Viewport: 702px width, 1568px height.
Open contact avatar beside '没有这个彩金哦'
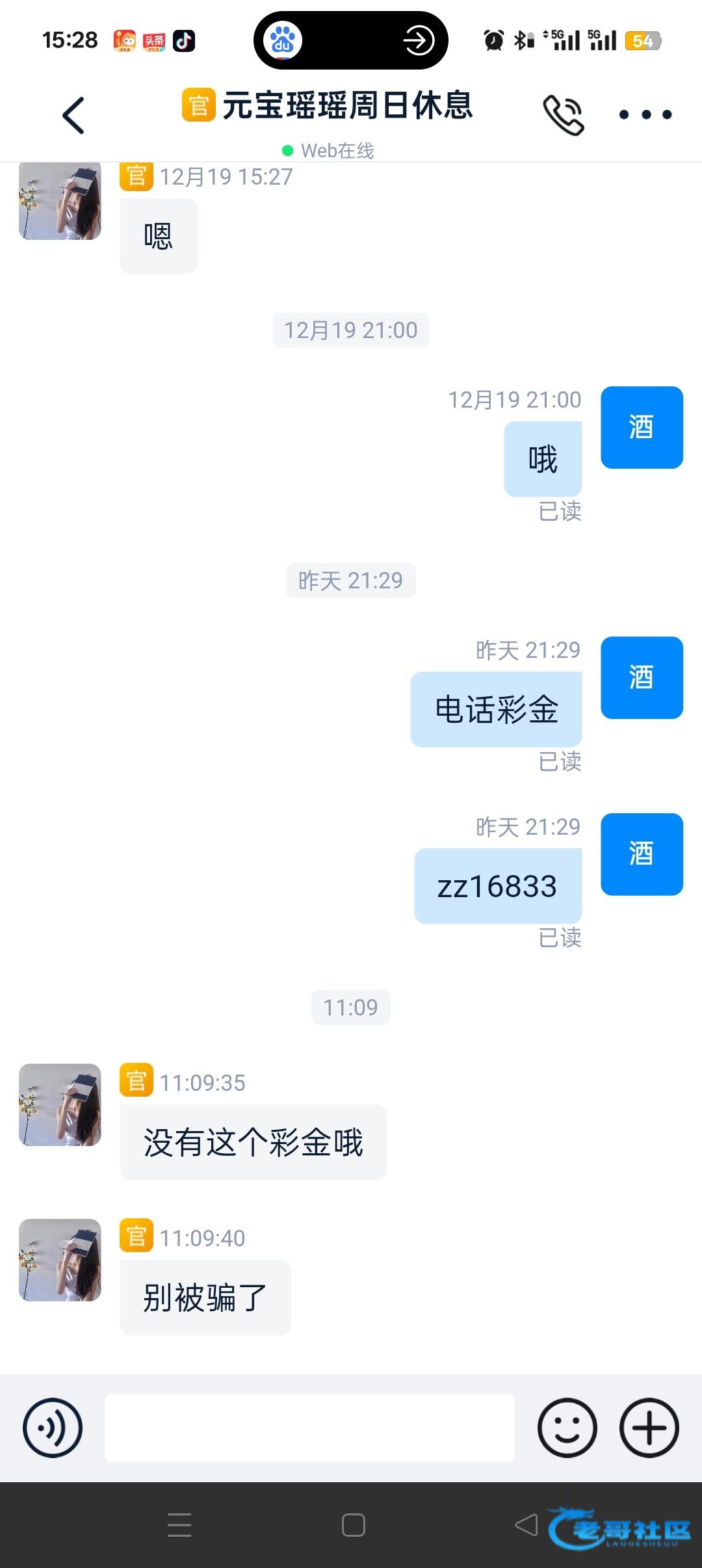tap(60, 1104)
